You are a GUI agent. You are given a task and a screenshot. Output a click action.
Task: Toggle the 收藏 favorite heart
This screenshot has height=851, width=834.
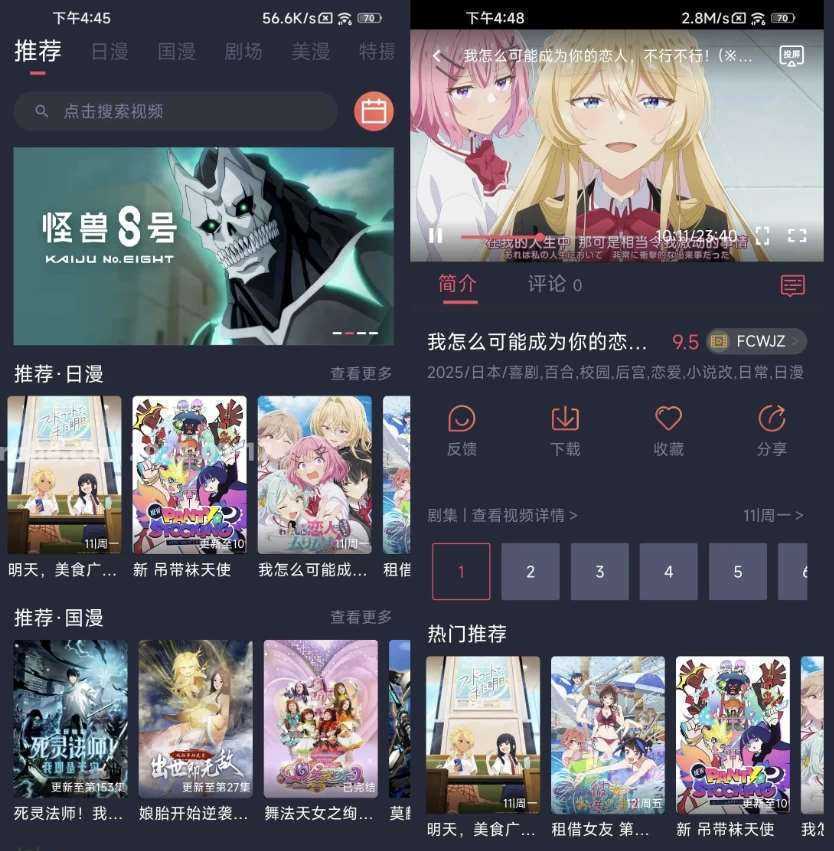(668, 430)
